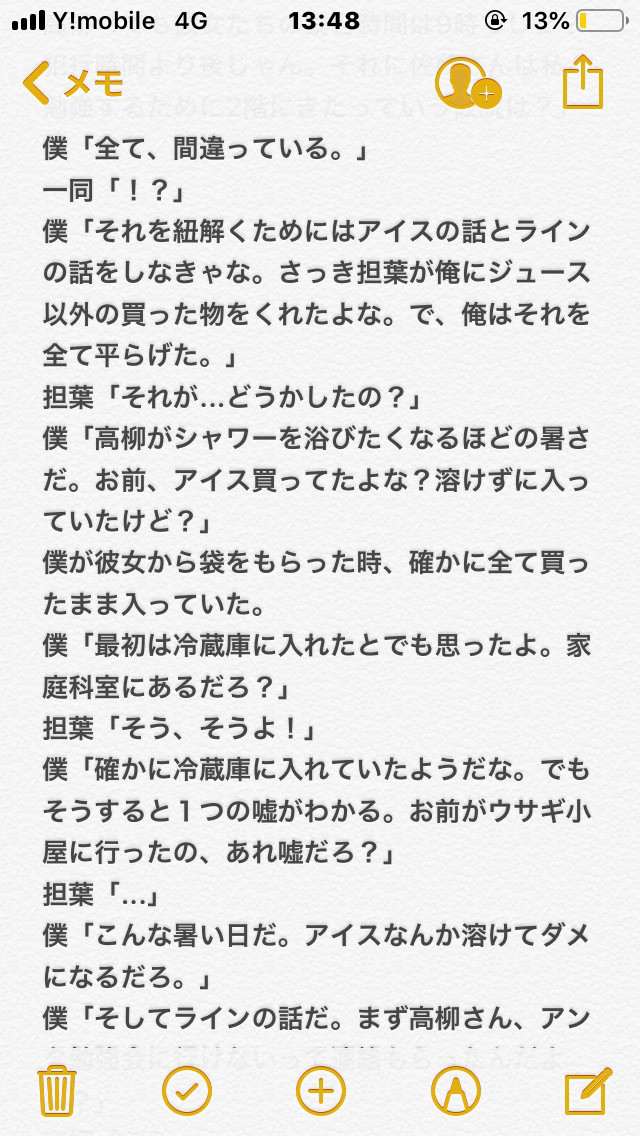Add people to this note
The image size is (640, 1136).
pyautogui.click(x=467, y=83)
